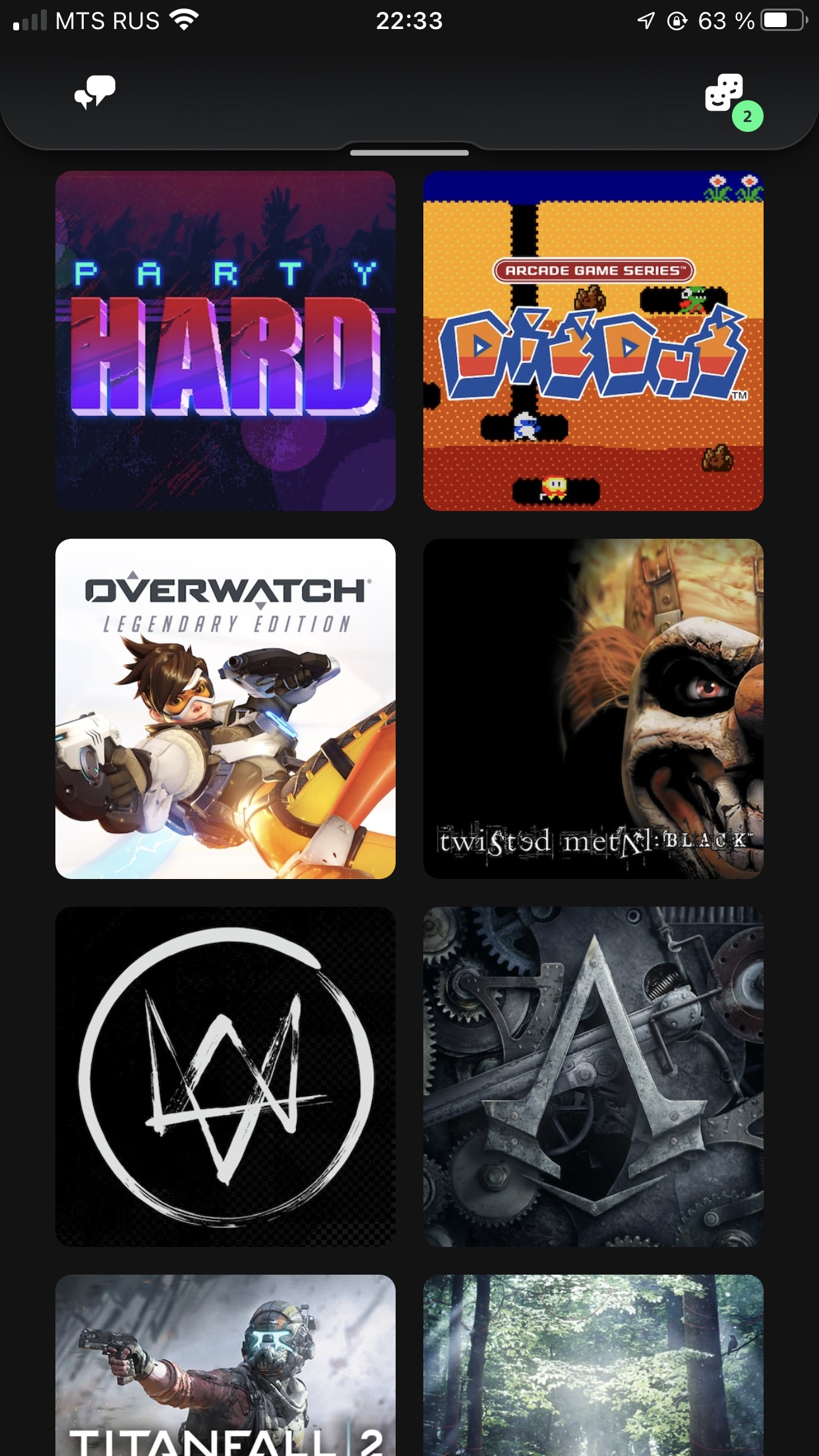The width and height of the screenshot is (819, 1456).
Task: Open the Titanfall 2 game tile
Action: tap(226, 1365)
